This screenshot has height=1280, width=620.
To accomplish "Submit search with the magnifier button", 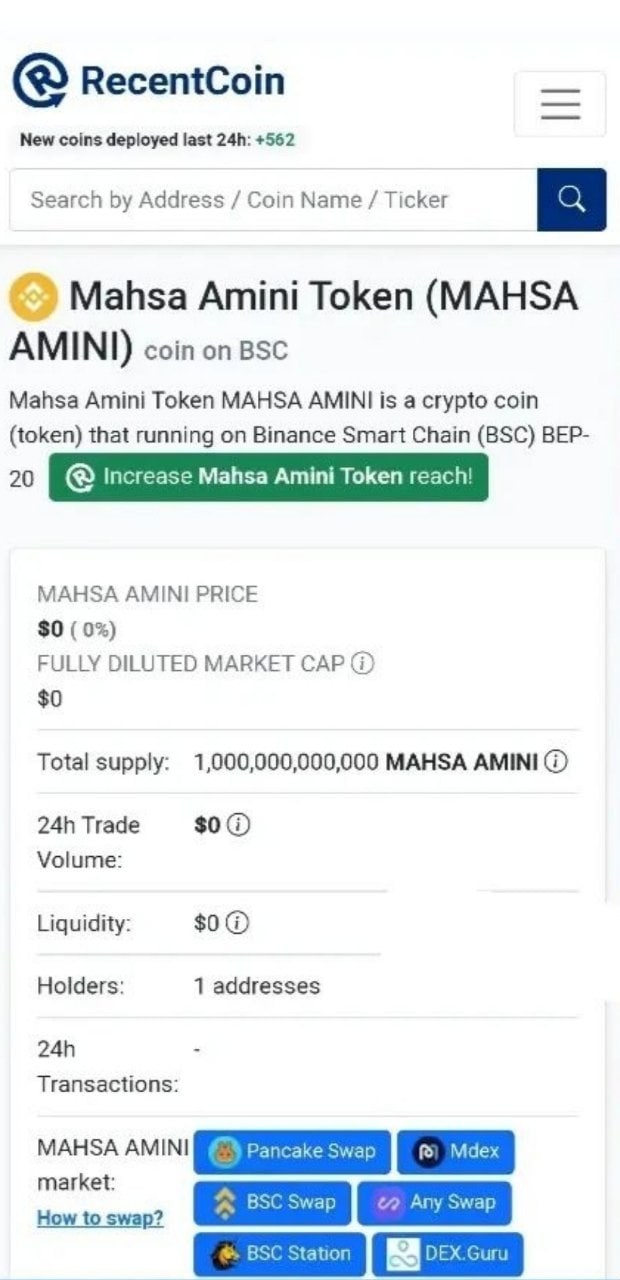I will pos(572,200).
